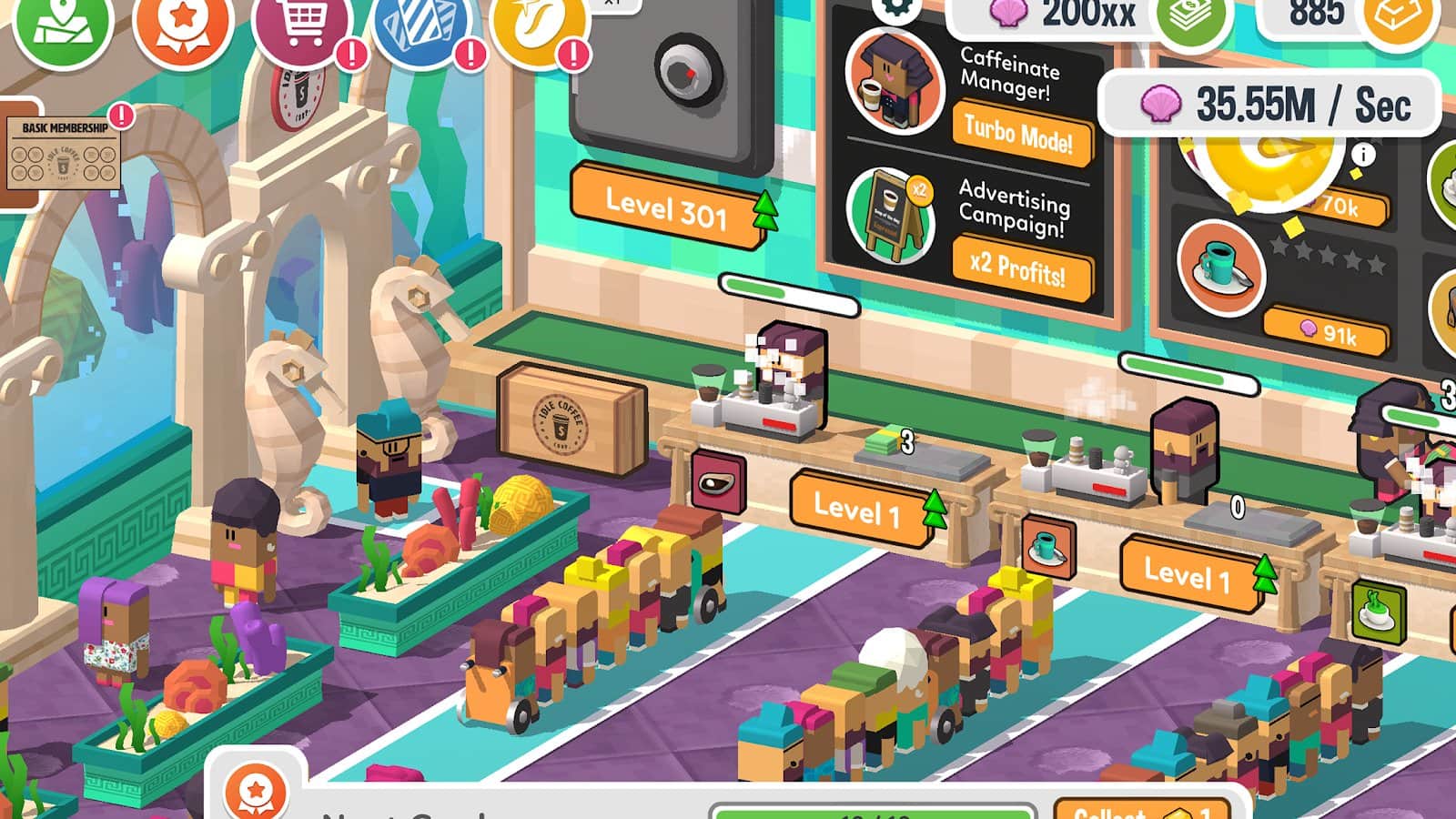
Task: Activate Turbo Mode for Caffeinate Manager
Action: point(1019,135)
